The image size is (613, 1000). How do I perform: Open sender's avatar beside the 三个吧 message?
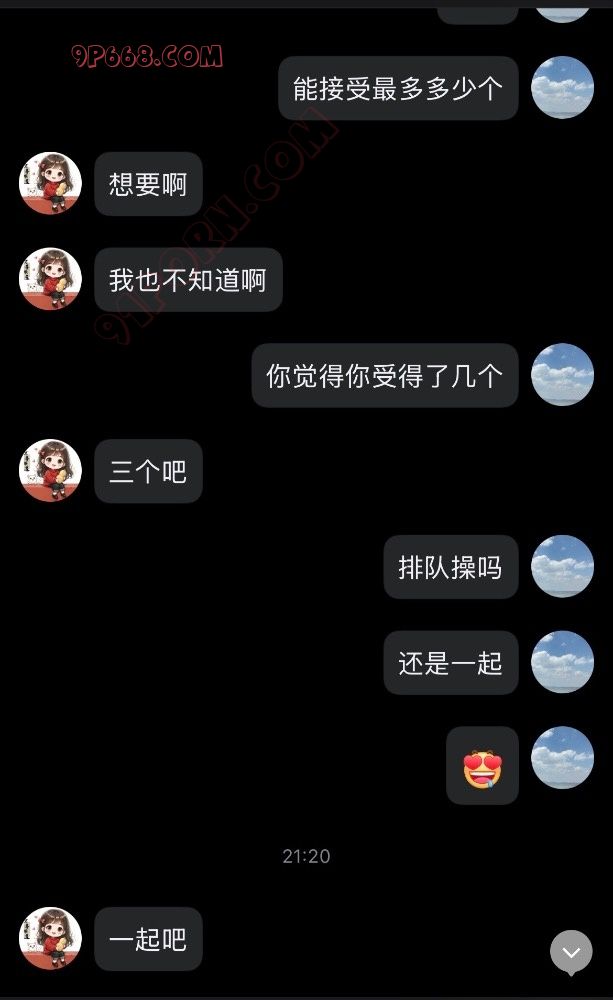(x=50, y=470)
